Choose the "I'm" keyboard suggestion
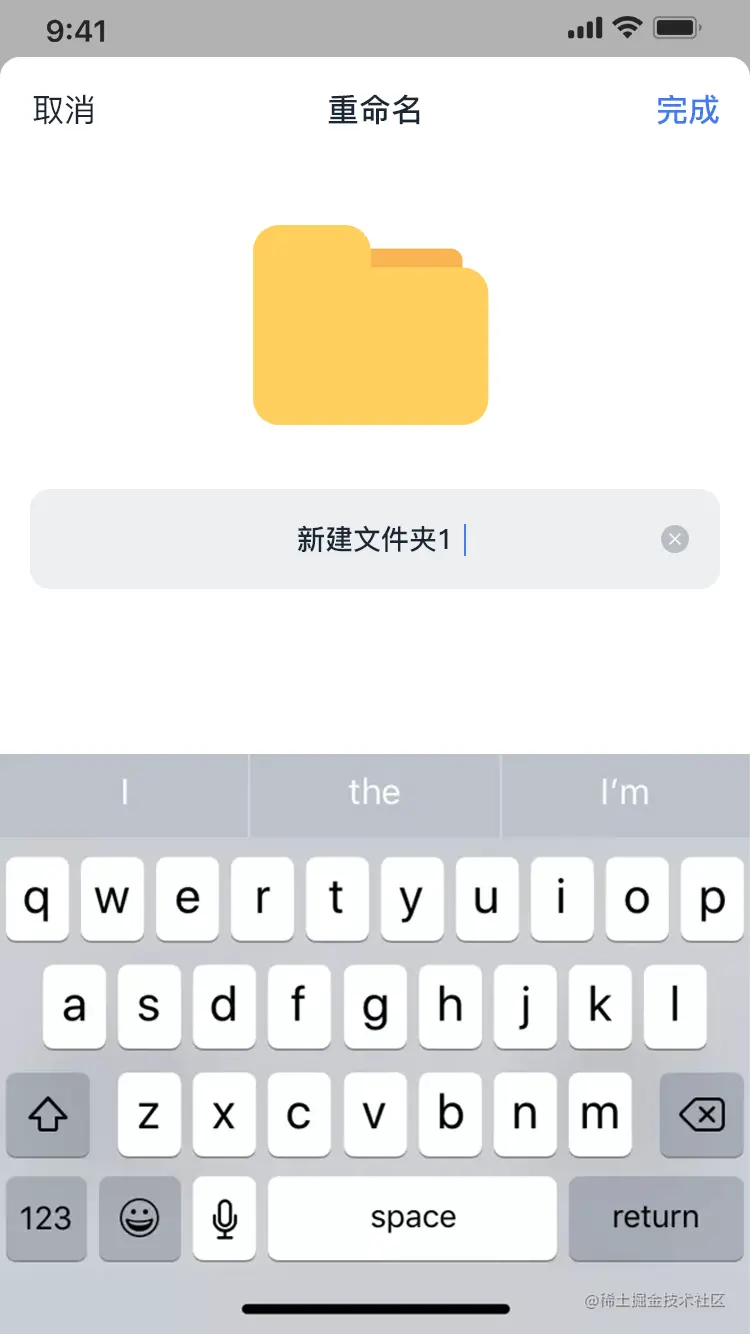This screenshot has height=1334, width=750. coord(625,793)
